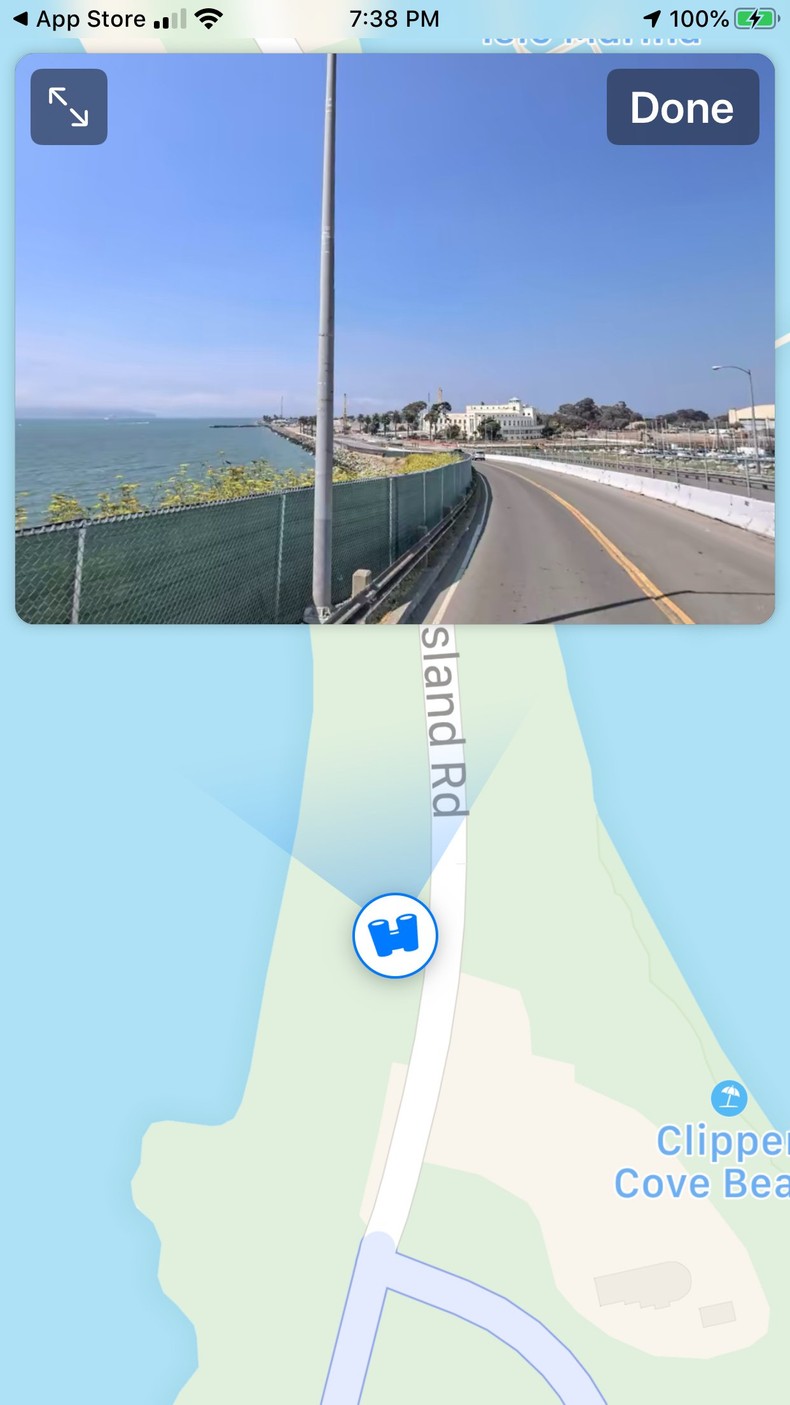Viewport: 790px width, 1405px height.
Task: Tap Done to close Look Around
Action: point(682,107)
